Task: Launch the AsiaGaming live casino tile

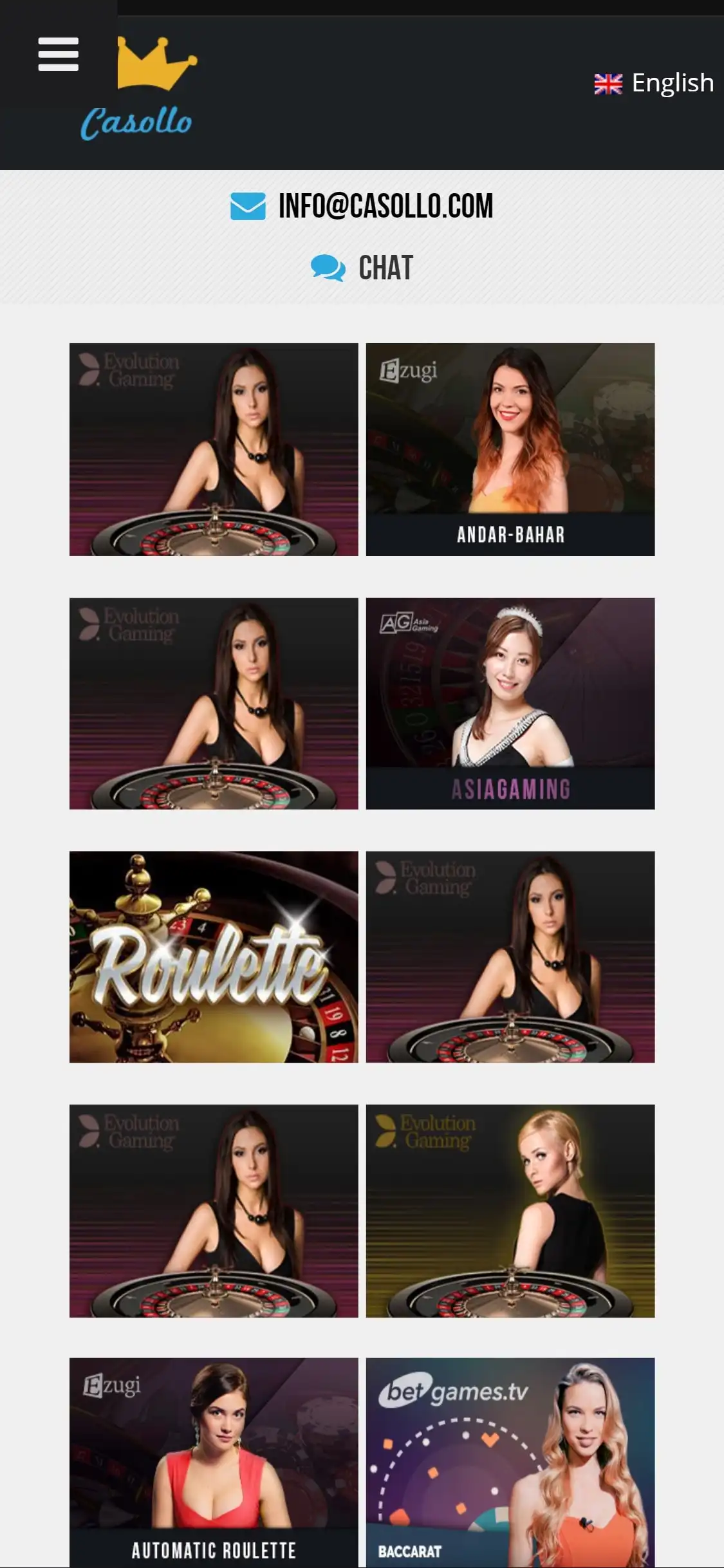Action: 510,704
